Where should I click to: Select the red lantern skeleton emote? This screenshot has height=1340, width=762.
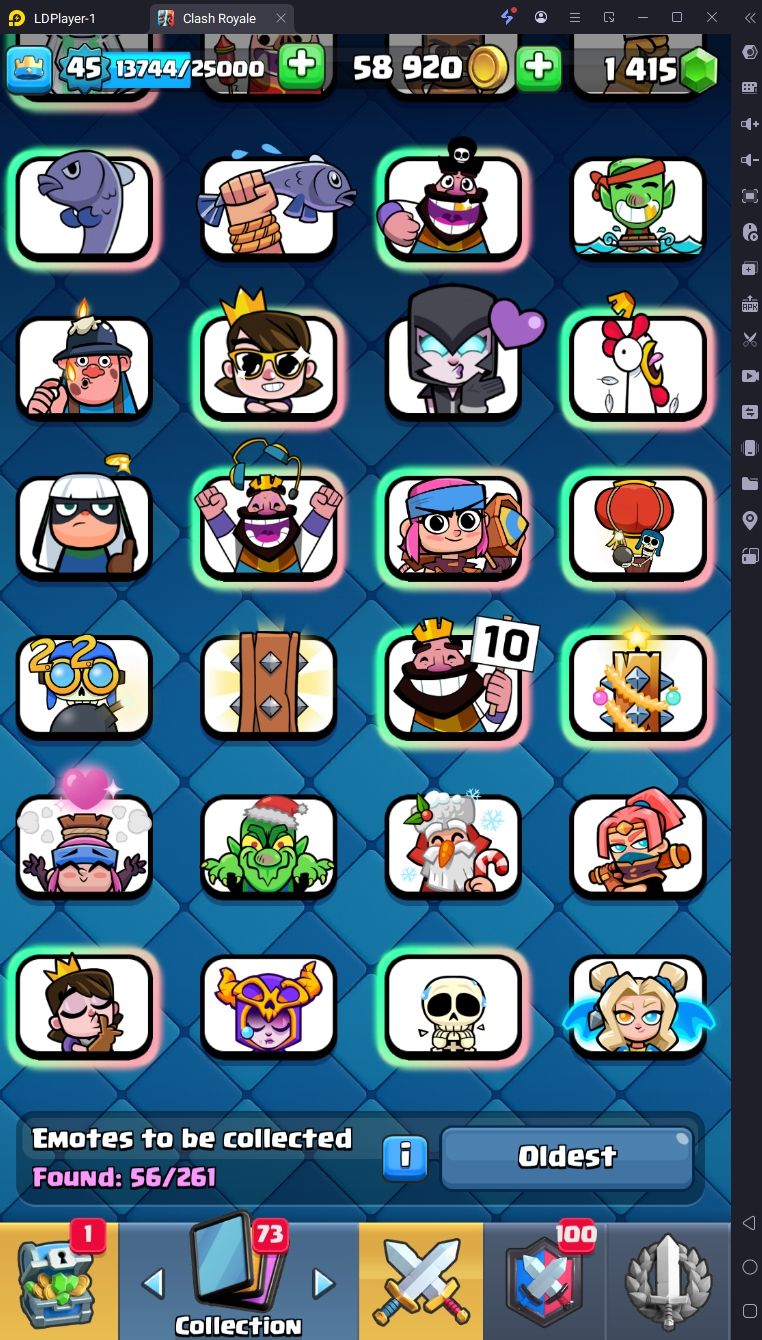click(638, 525)
